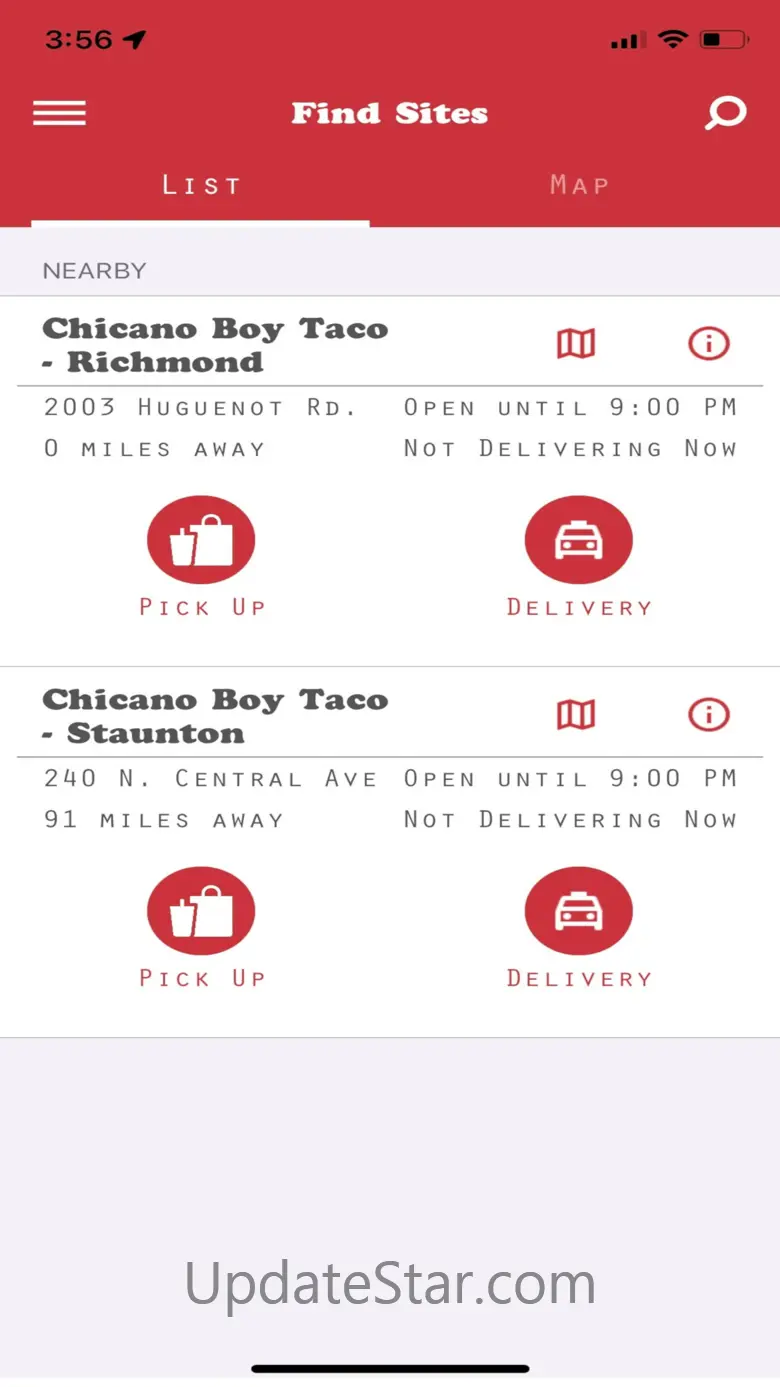Choose Pick Up at the Staunton location
This screenshot has height=1387, width=780.
click(x=201, y=912)
